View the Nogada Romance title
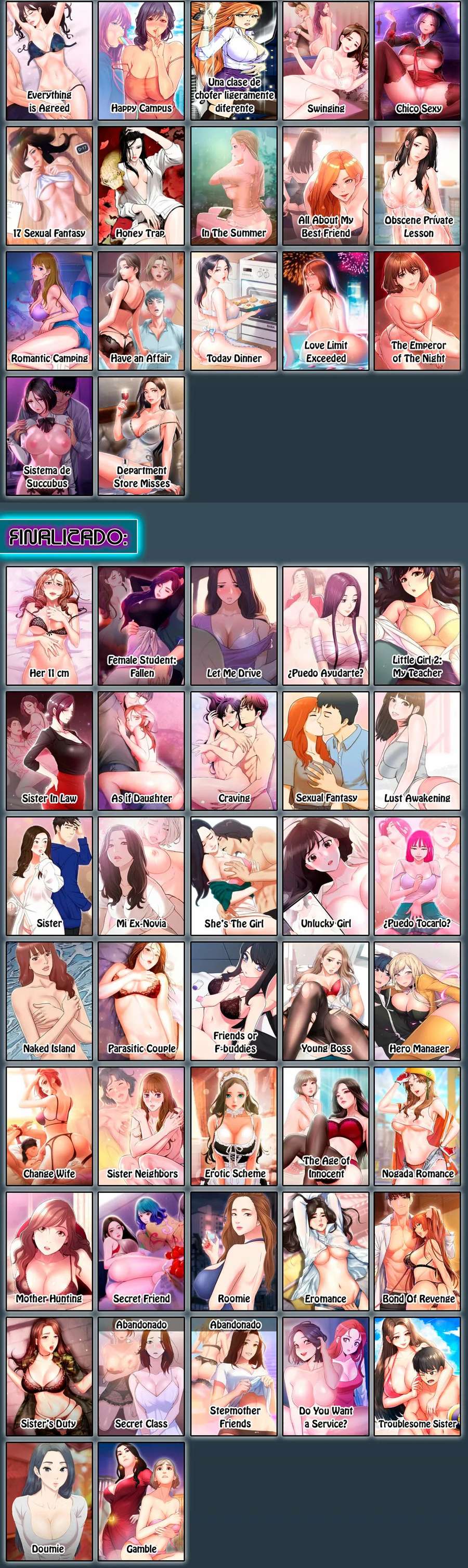The image size is (468, 1568). [x=418, y=1126]
